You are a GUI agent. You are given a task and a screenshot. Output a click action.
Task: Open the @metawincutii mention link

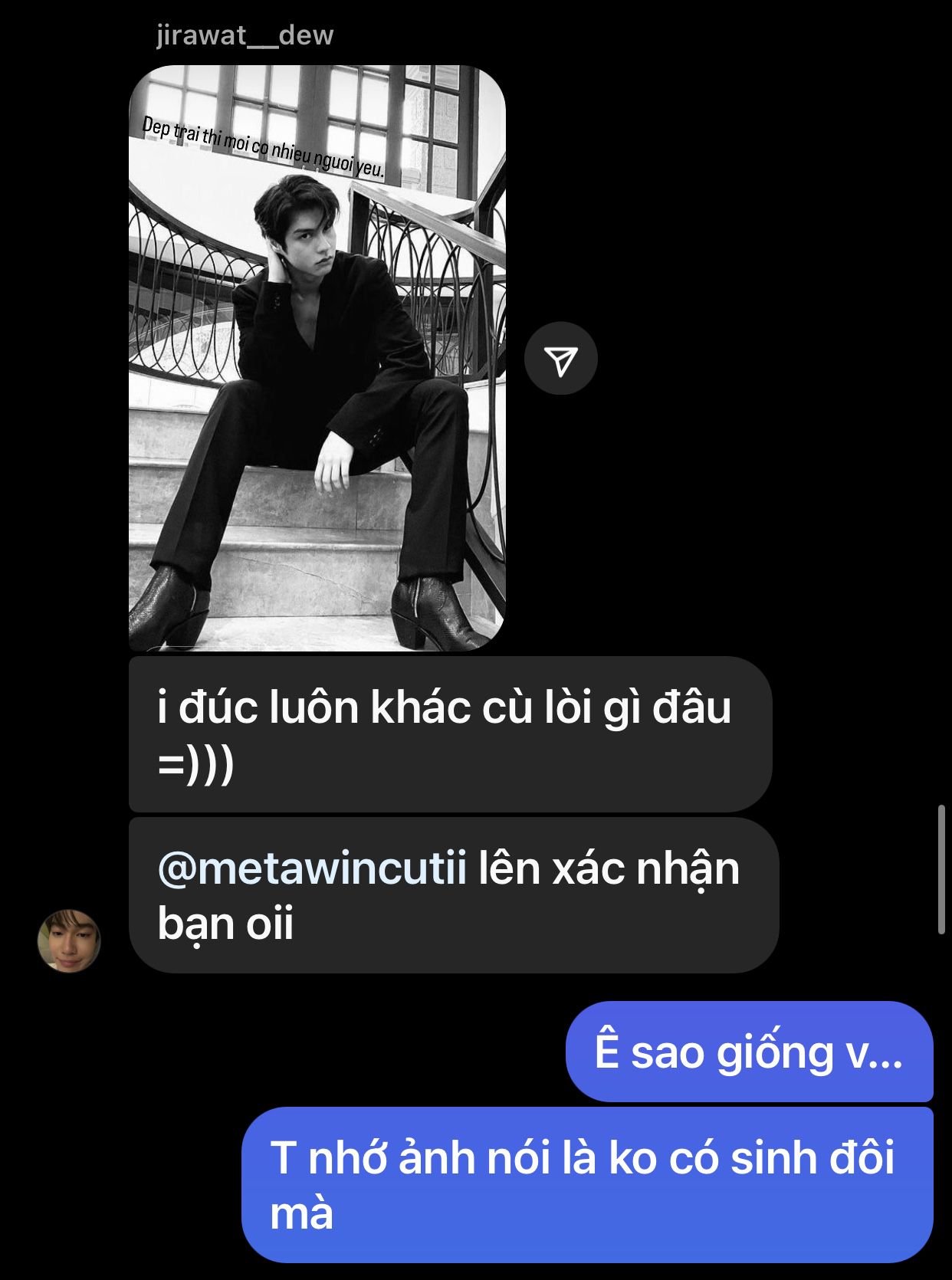311,868
